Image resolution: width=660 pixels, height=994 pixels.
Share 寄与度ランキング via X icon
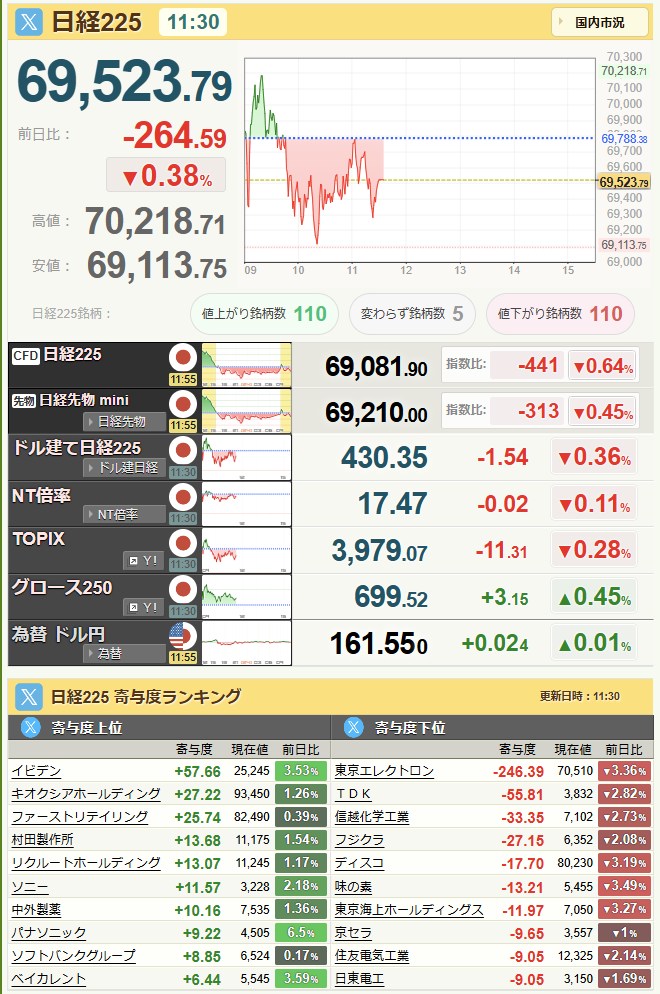pos(29,697)
